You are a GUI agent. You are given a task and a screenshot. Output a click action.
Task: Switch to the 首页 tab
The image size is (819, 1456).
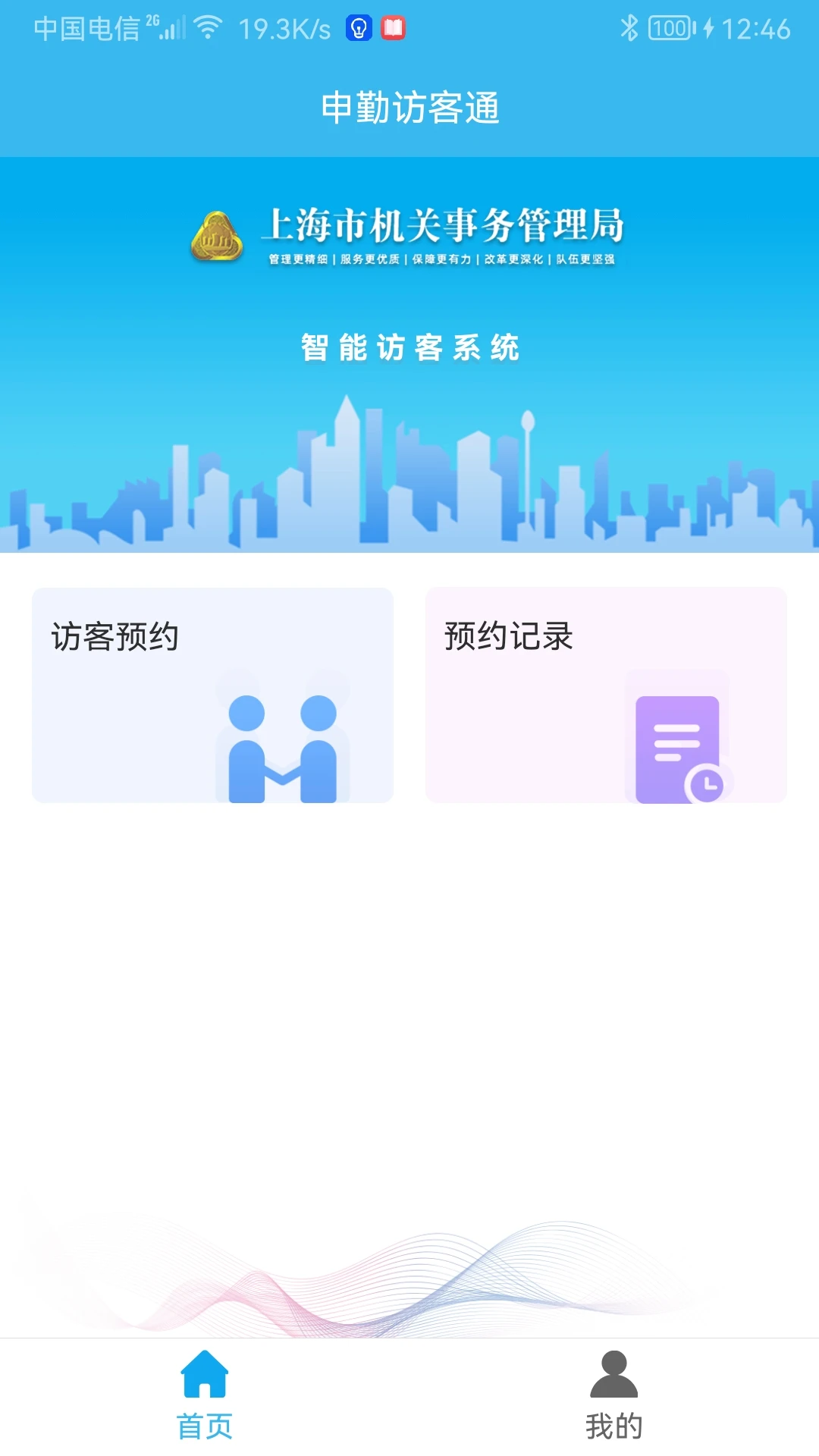(x=205, y=1395)
